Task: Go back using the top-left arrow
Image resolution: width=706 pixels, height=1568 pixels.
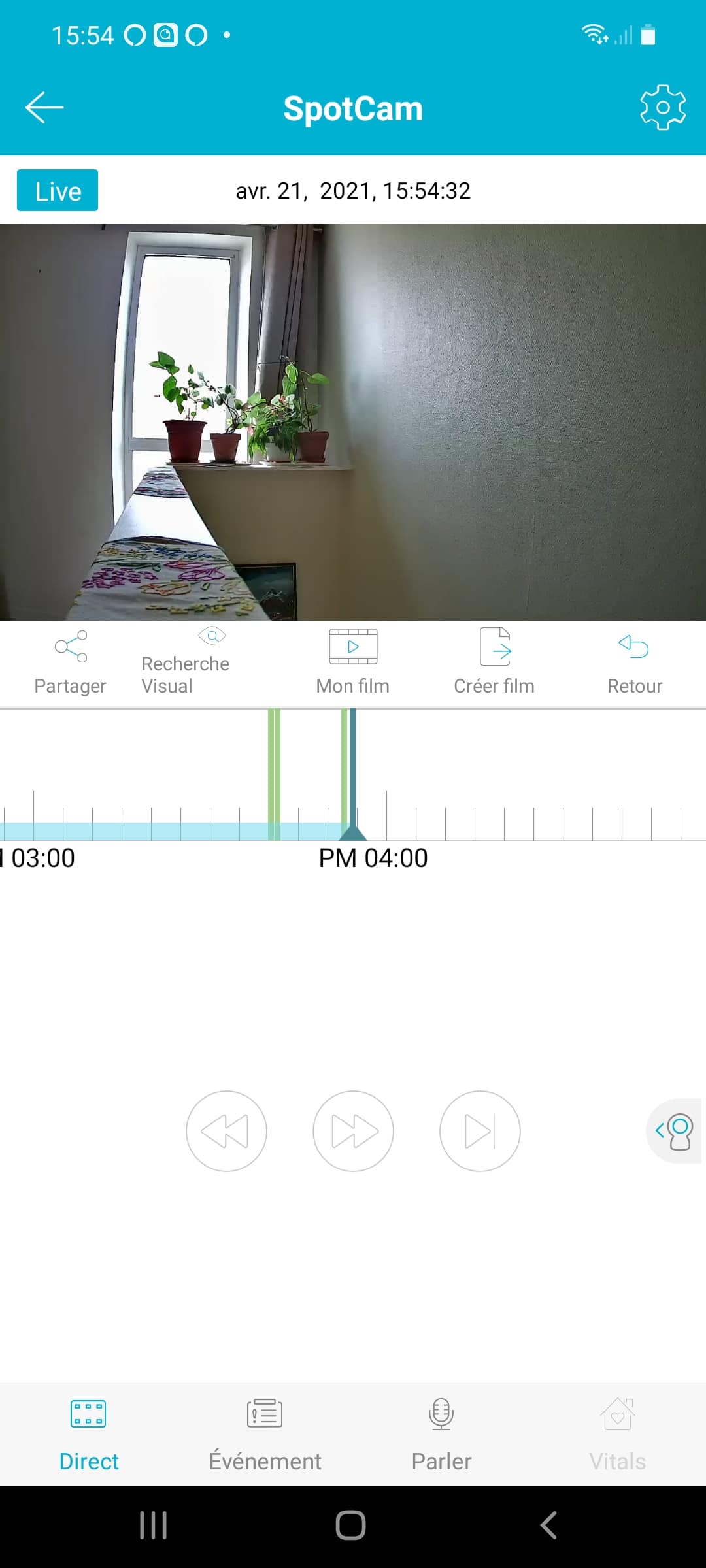Action: click(x=44, y=108)
